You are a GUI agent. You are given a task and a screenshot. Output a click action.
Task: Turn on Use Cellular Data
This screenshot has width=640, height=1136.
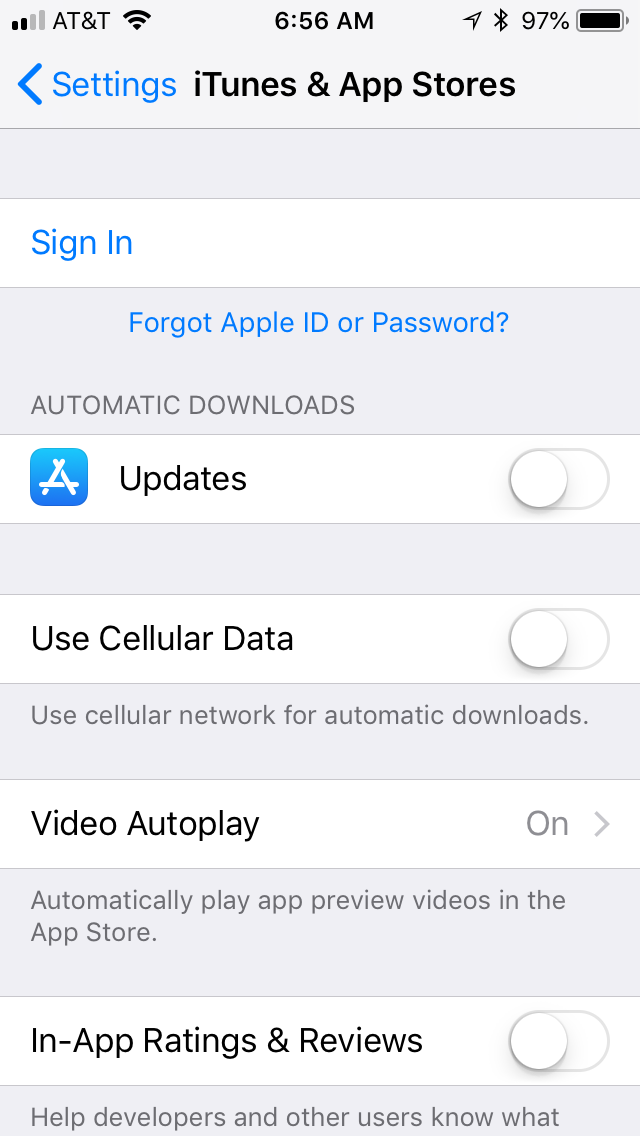coord(559,638)
